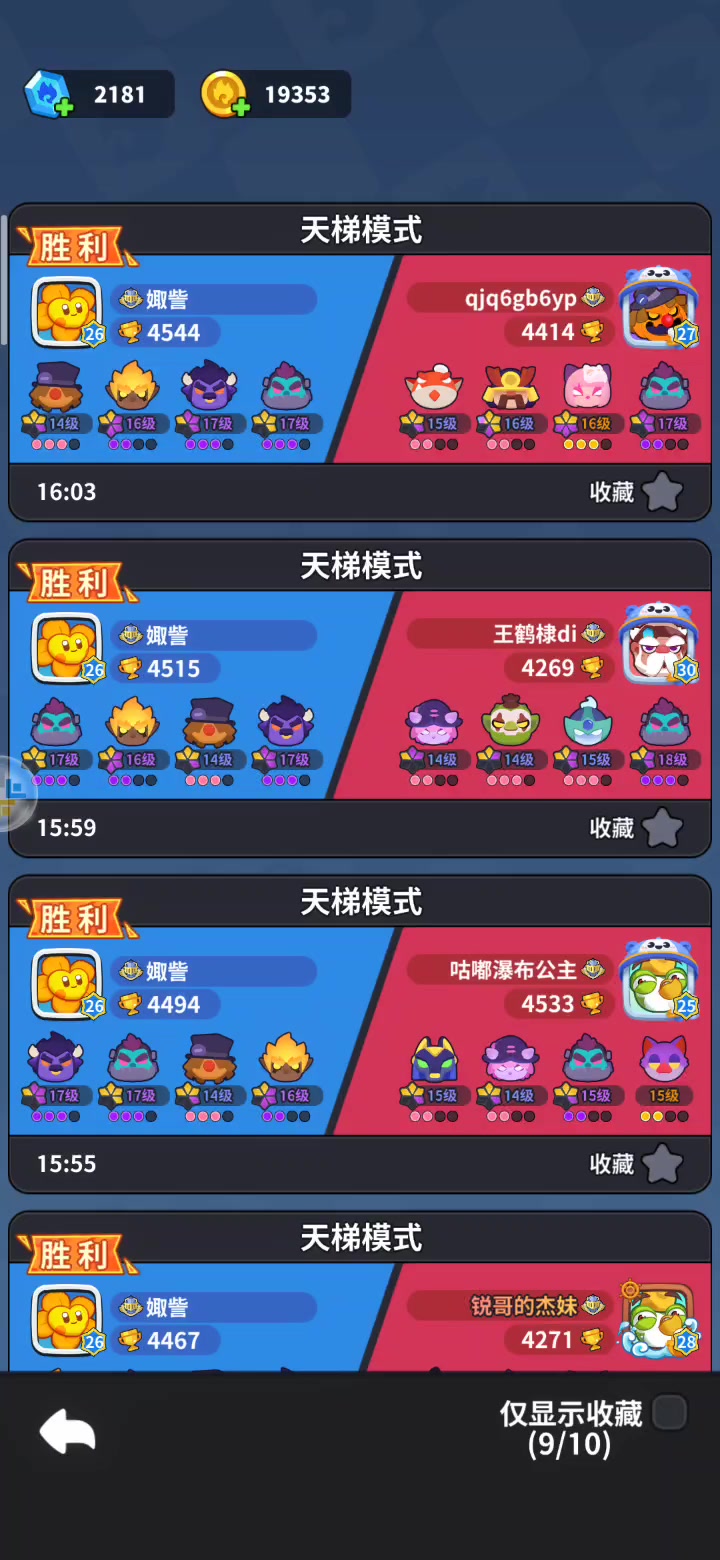Open the match record against 咕嘟瀑布公主

tap(360, 1034)
